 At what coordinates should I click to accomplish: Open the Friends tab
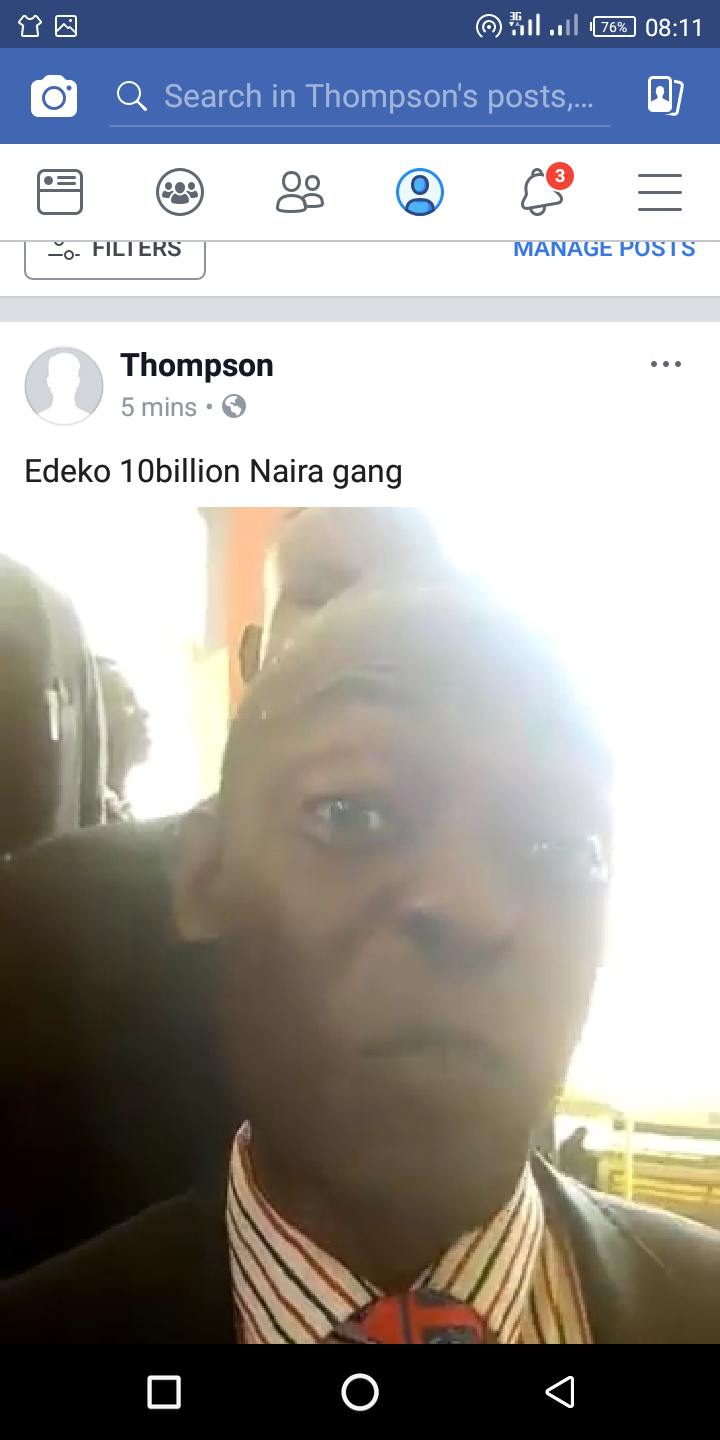pos(300,192)
